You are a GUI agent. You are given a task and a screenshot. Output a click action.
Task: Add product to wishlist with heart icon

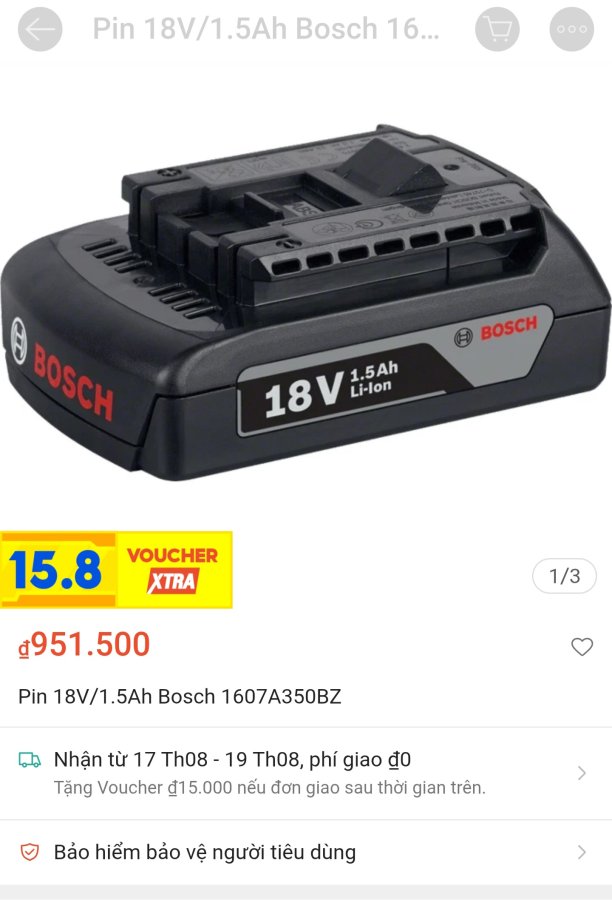pyautogui.click(x=582, y=647)
